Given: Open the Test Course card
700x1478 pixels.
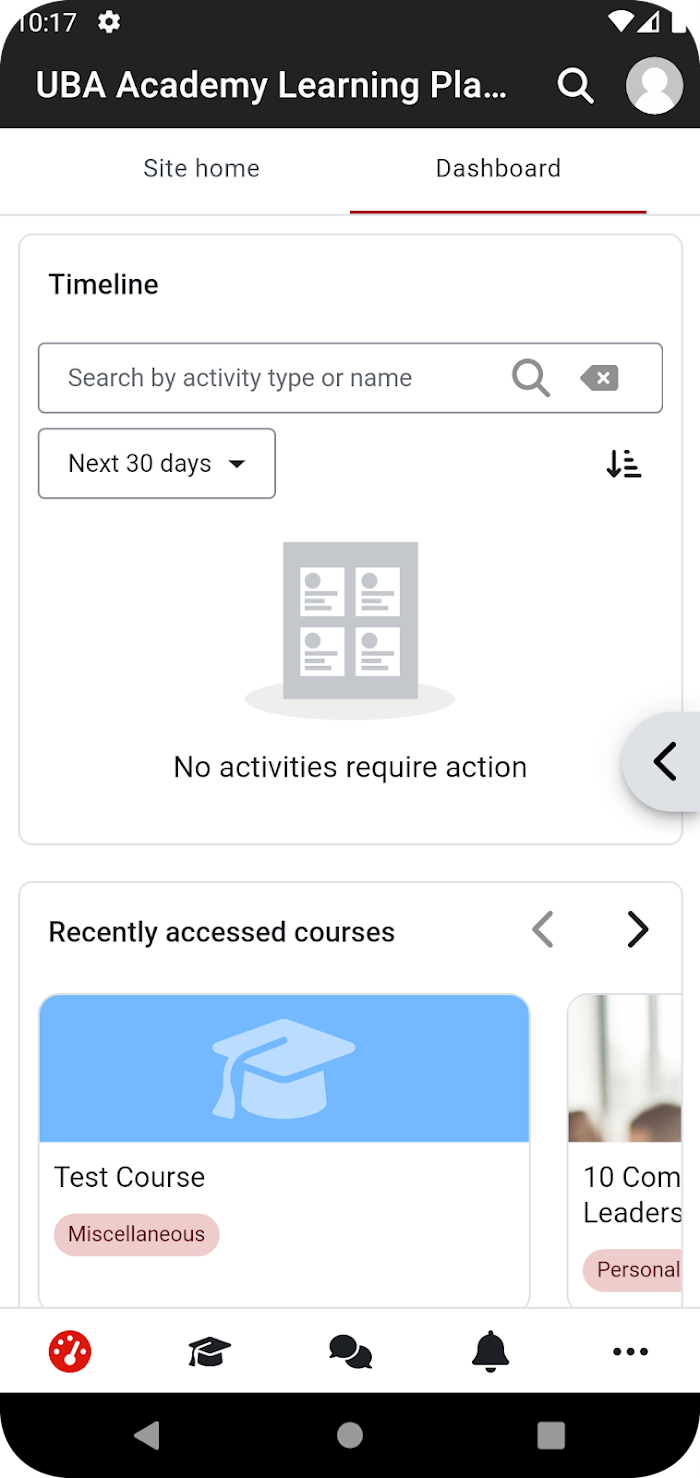Looking at the screenshot, I should 284,1150.
